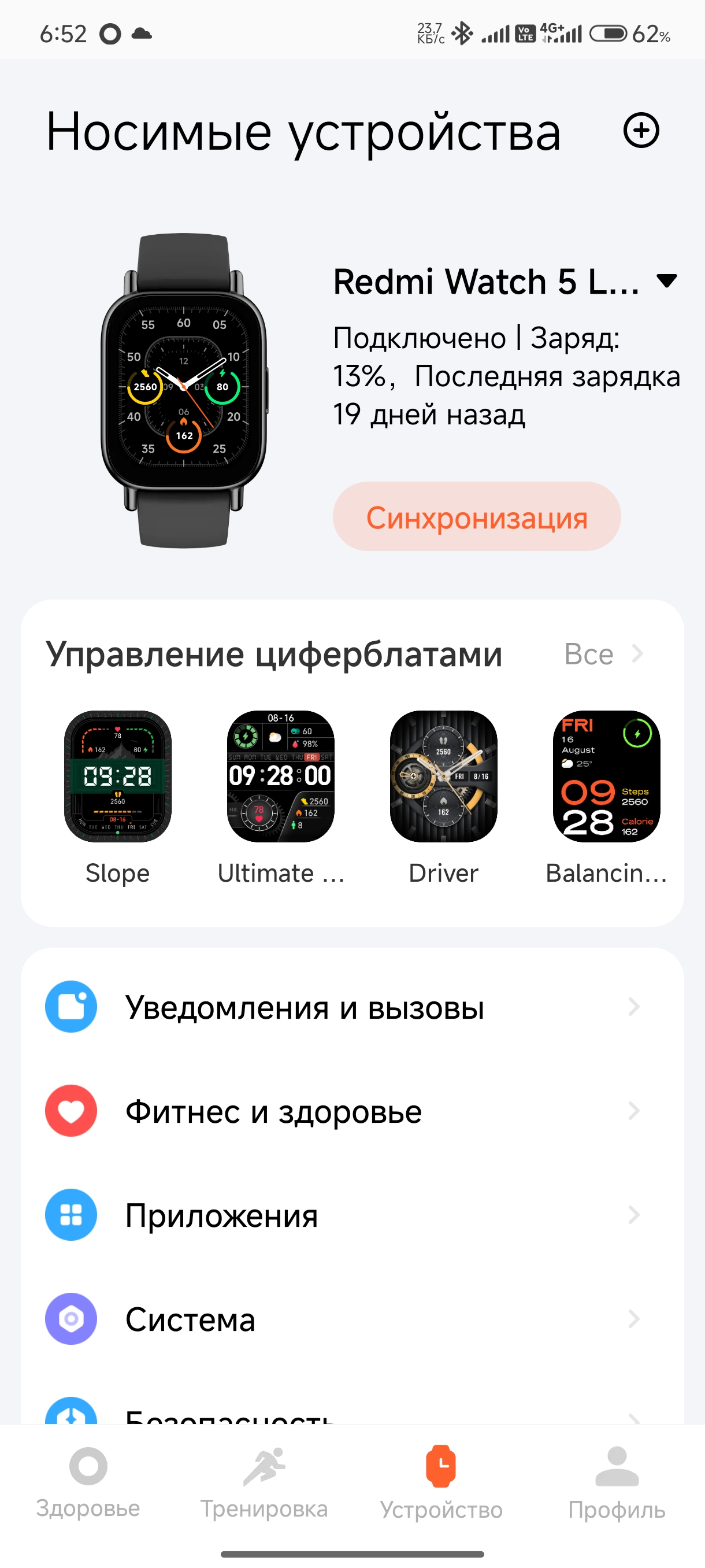This screenshot has width=705, height=1568.
Task: Open Система settings
Action: tap(352, 1319)
